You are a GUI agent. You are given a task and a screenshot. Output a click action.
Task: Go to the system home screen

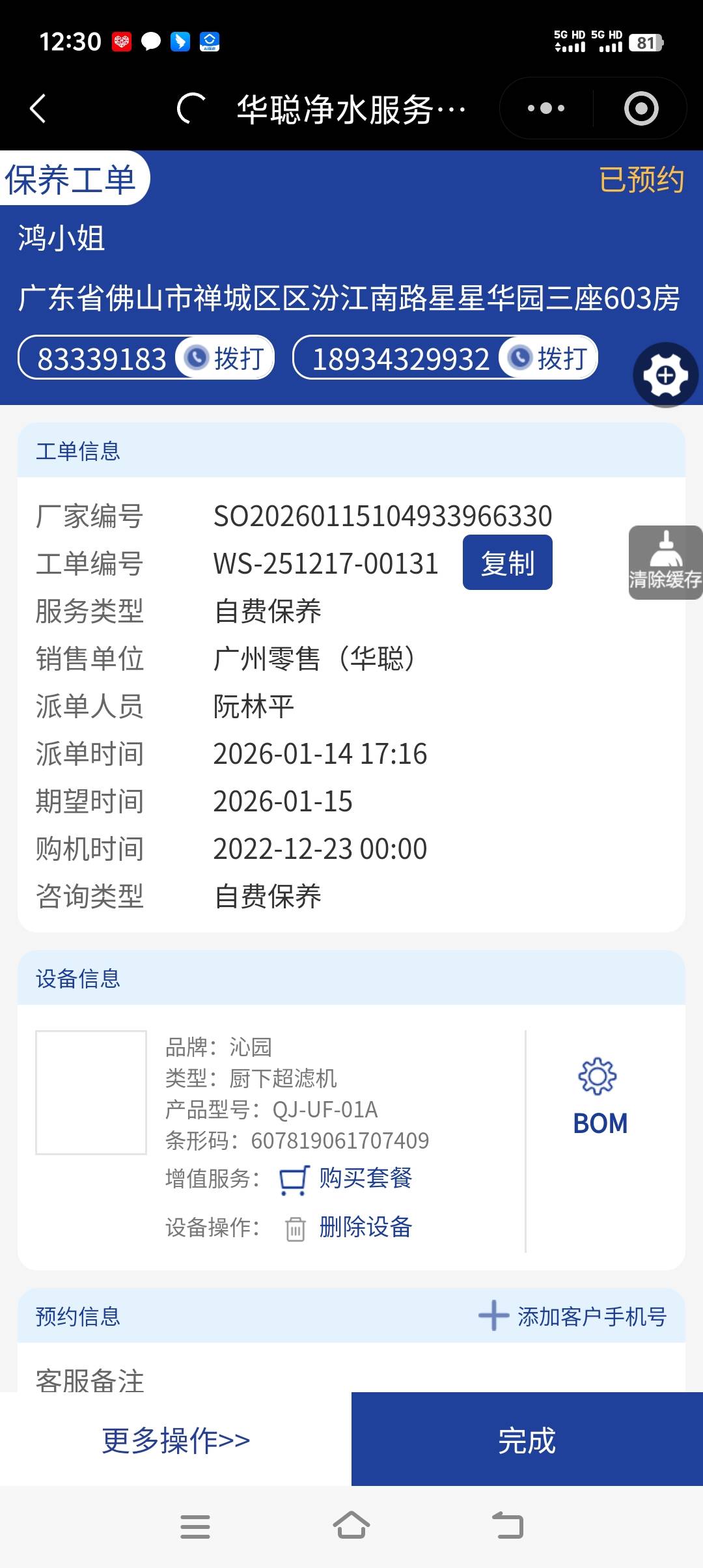pos(351,1526)
